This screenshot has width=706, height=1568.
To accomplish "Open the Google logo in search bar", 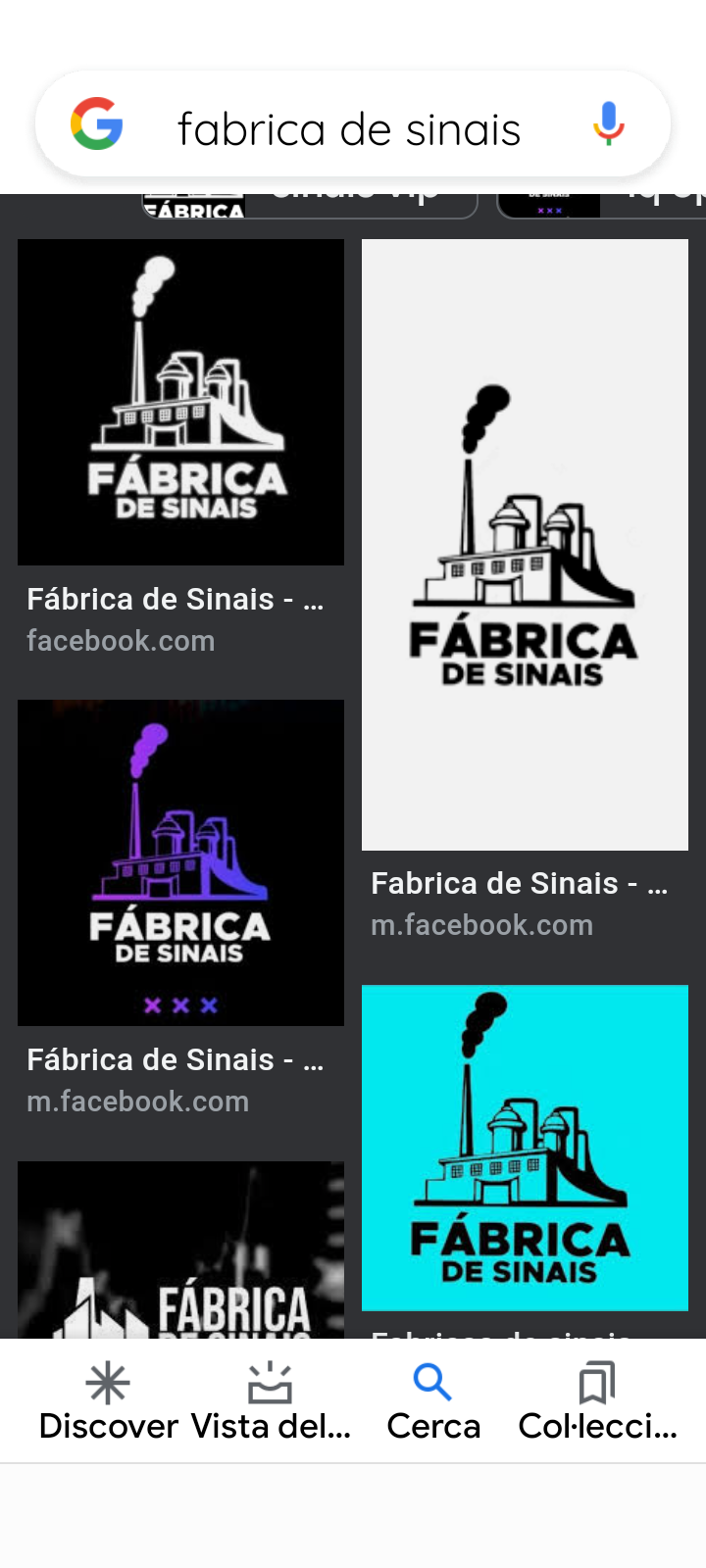I will point(97,124).
